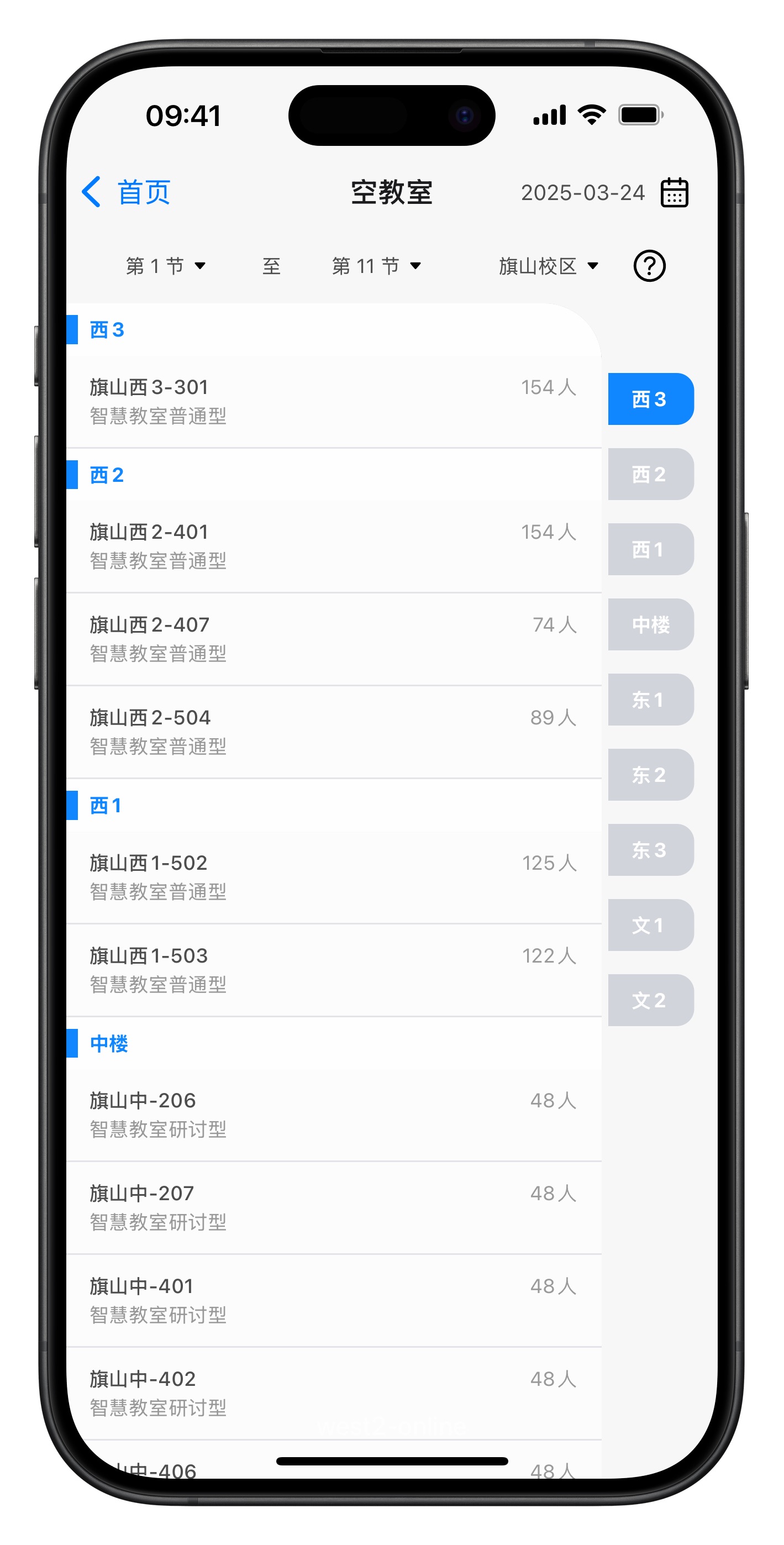Switch to the 文1 building tab
The image size is (784, 1545).
651,925
